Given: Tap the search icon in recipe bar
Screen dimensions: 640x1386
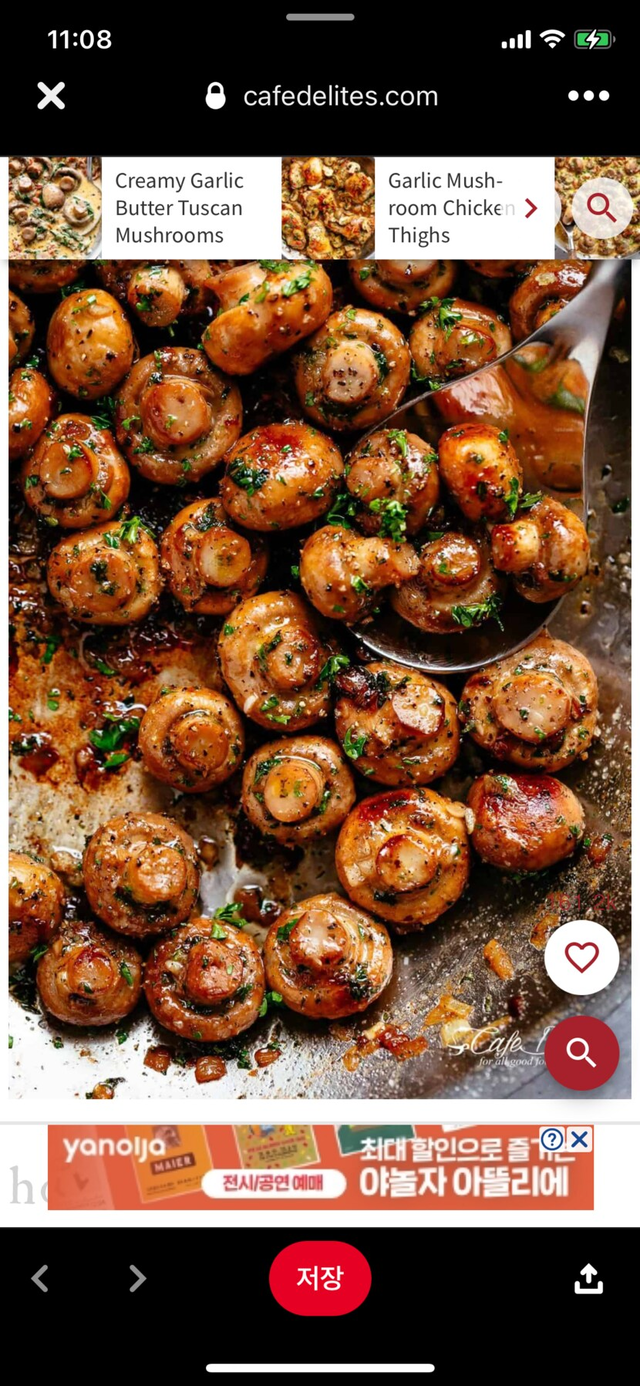Looking at the screenshot, I should tap(601, 208).
